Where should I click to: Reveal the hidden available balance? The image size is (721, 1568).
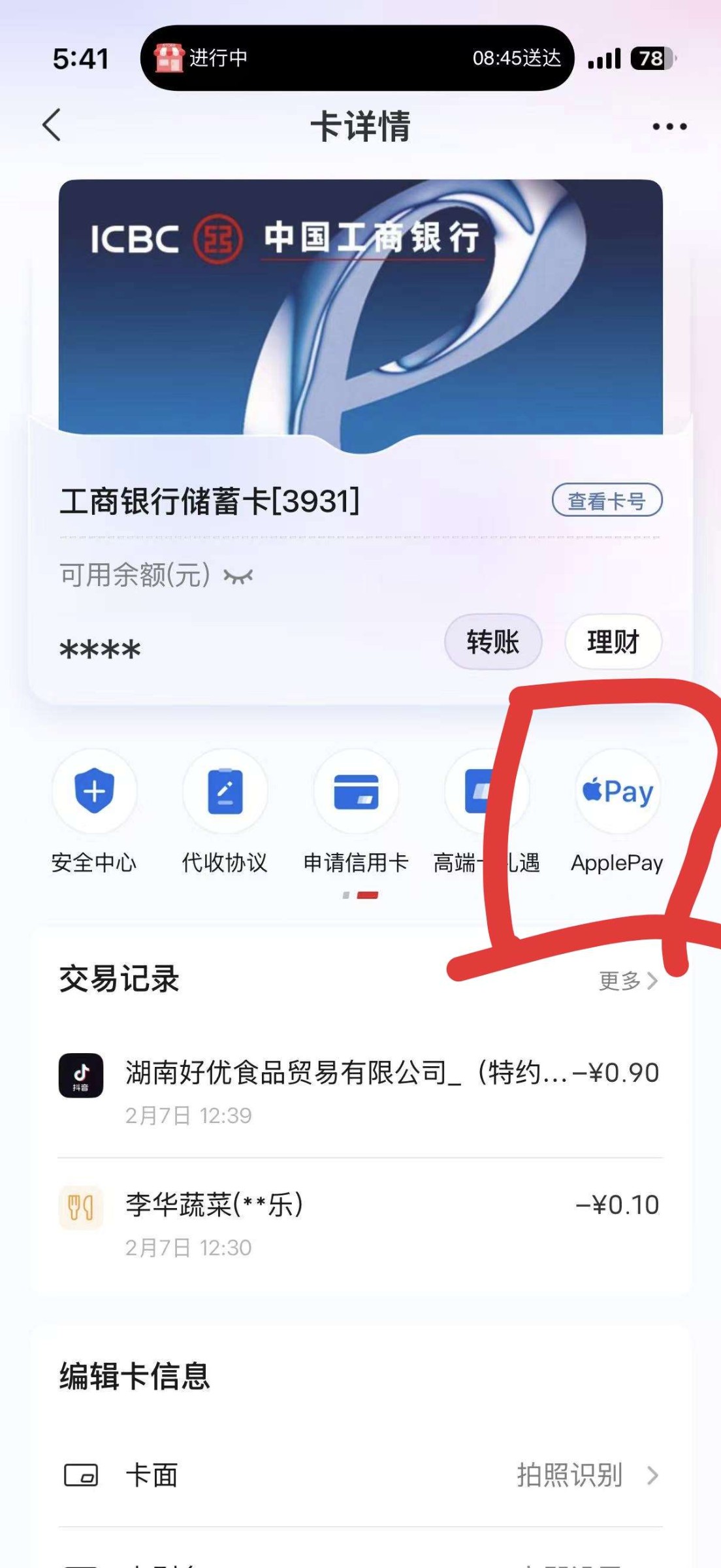[x=238, y=576]
